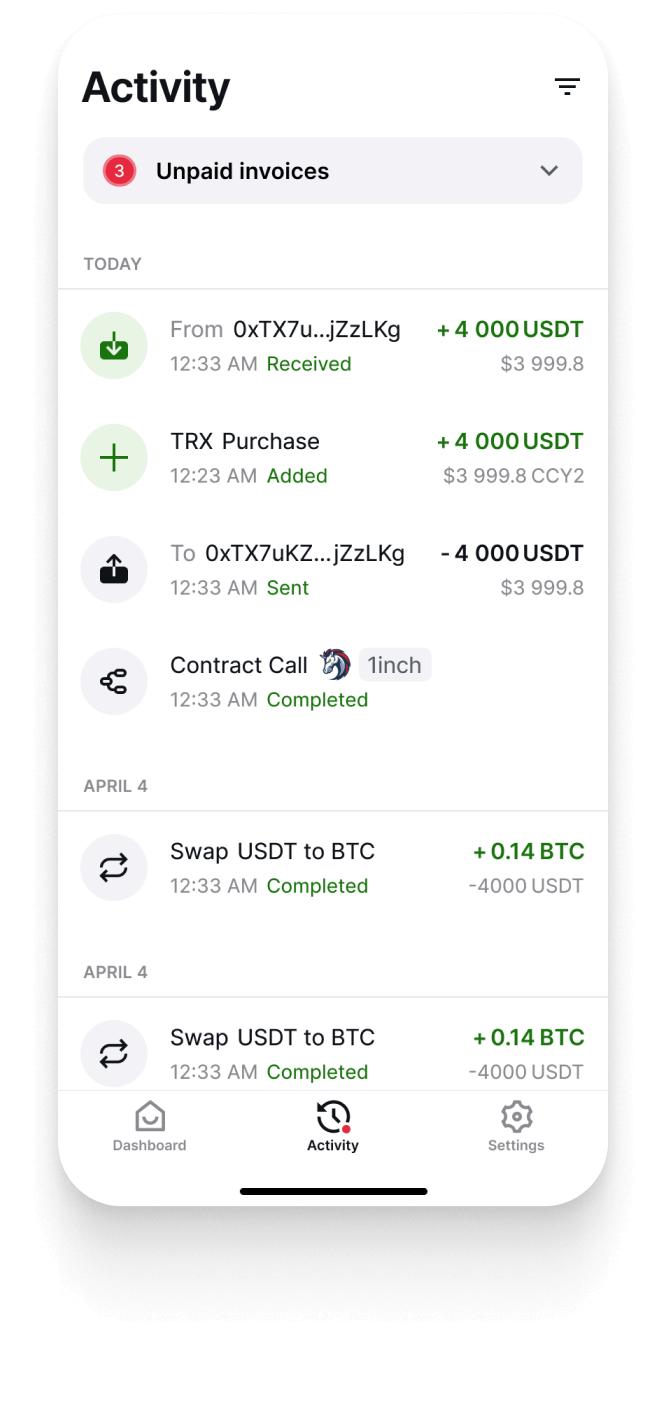This screenshot has height=1408, width=666.
Task: Switch to the Dashboard tab
Action: pyautogui.click(x=149, y=1127)
